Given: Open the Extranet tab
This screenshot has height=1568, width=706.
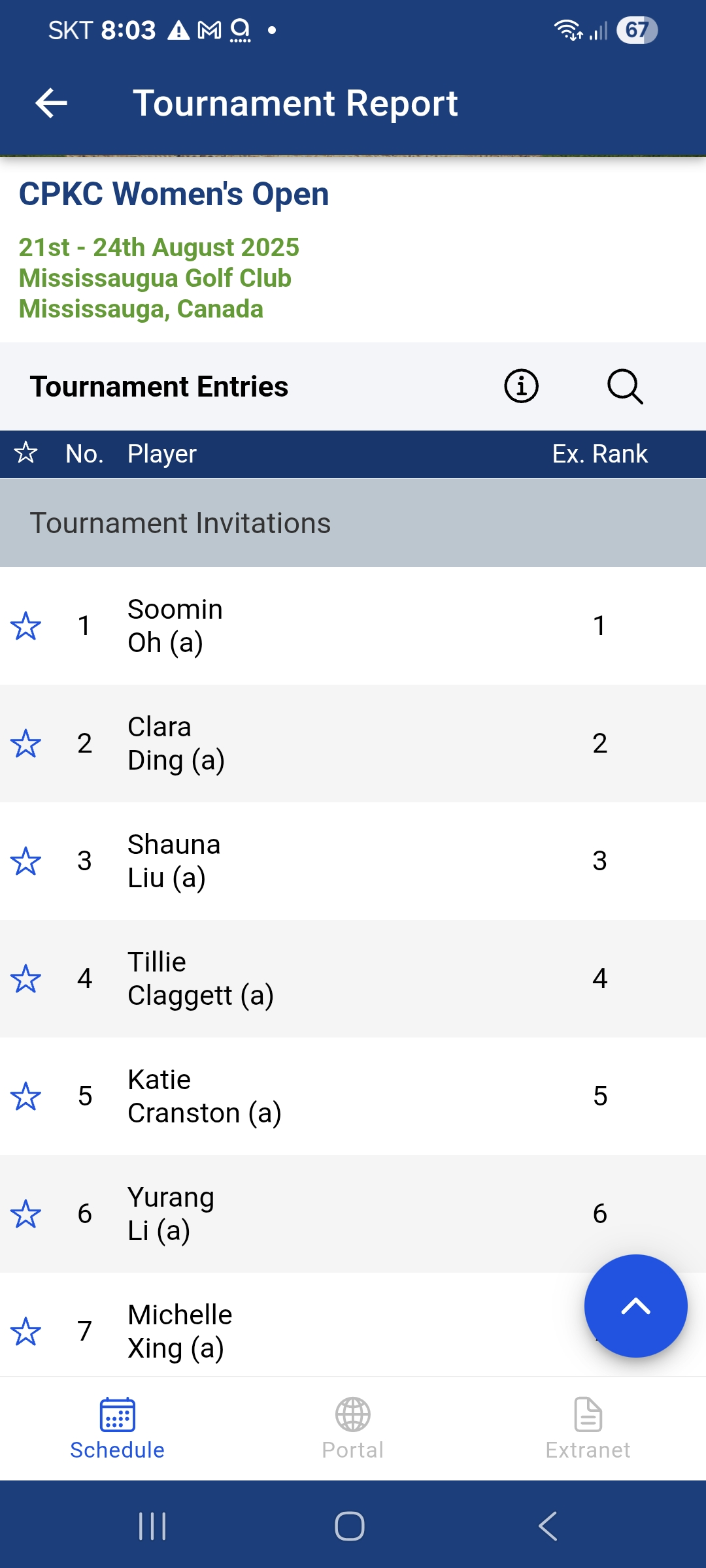Looking at the screenshot, I should point(588,1429).
